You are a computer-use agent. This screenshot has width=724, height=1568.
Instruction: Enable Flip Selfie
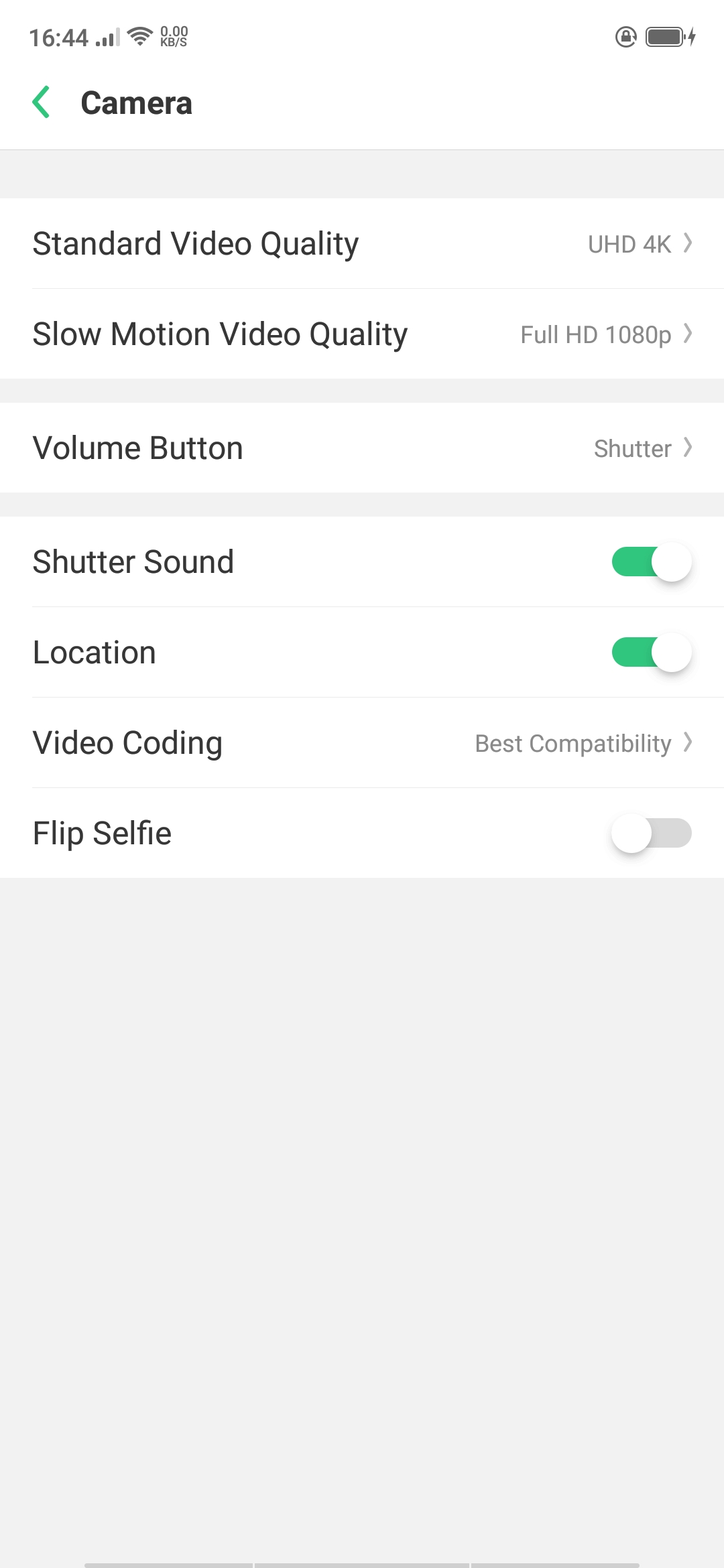[x=650, y=834]
